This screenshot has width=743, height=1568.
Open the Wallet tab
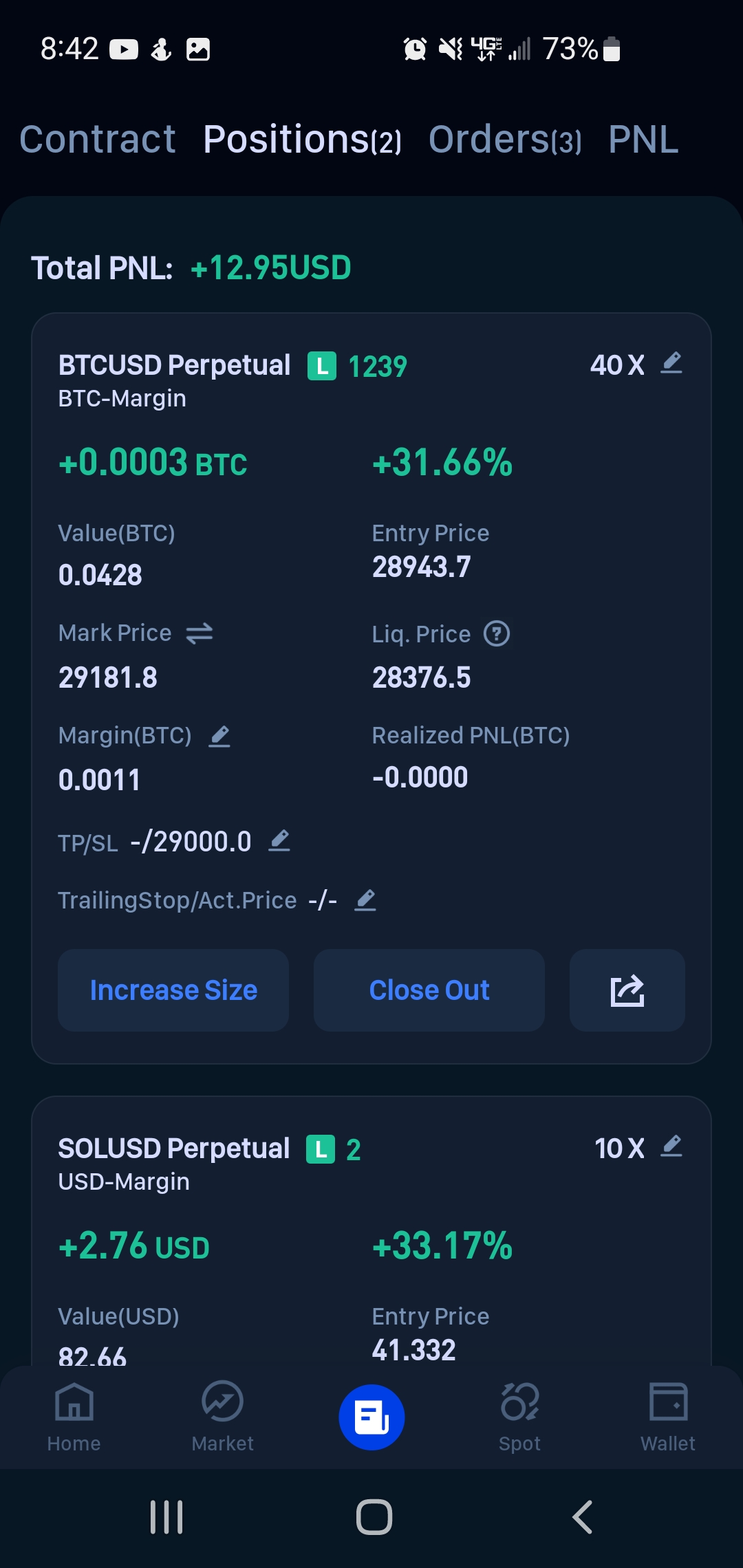[668, 1417]
